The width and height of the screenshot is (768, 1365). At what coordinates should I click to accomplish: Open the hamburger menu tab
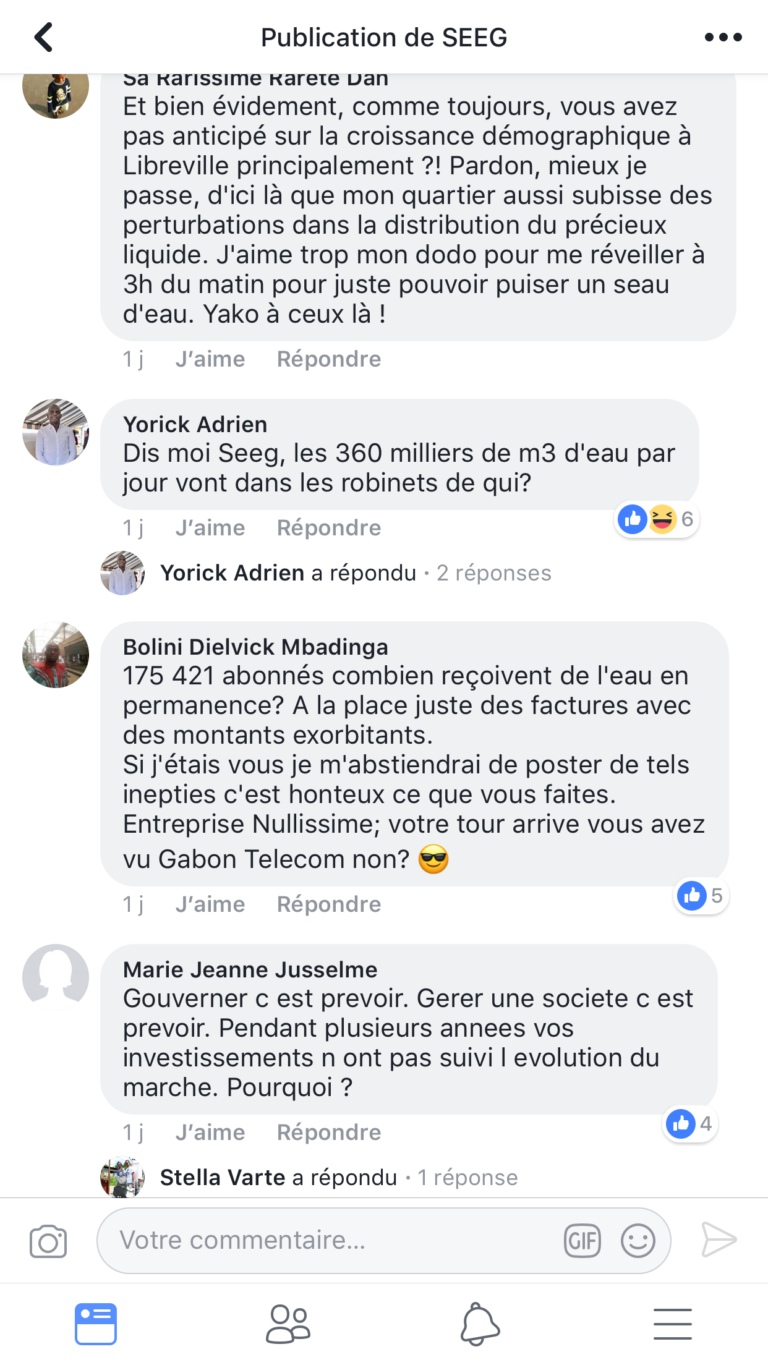click(672, 1324)
